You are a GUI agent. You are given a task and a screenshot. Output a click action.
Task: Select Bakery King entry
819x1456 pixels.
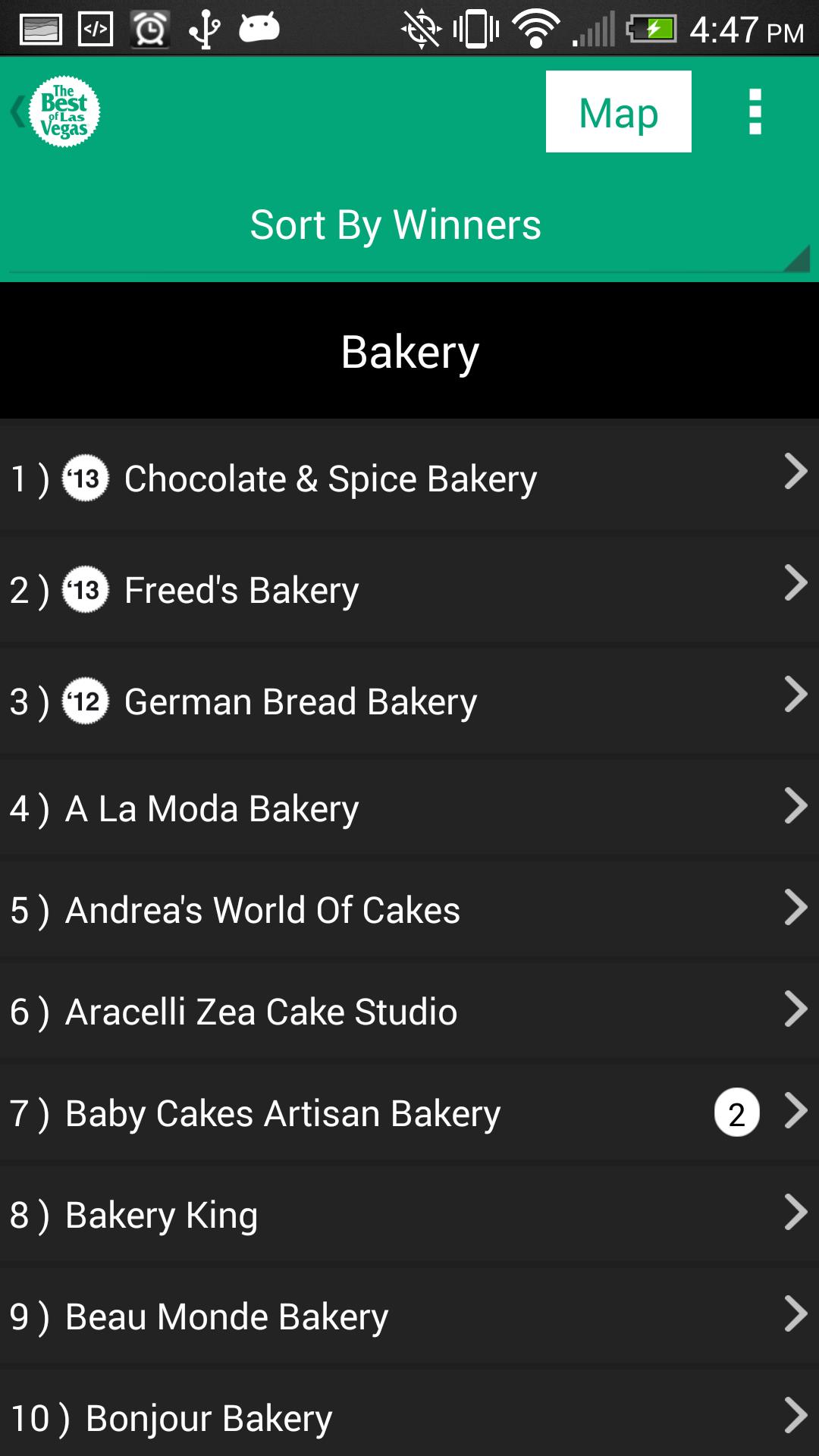pyautogui.click(x=409, y=1215)
